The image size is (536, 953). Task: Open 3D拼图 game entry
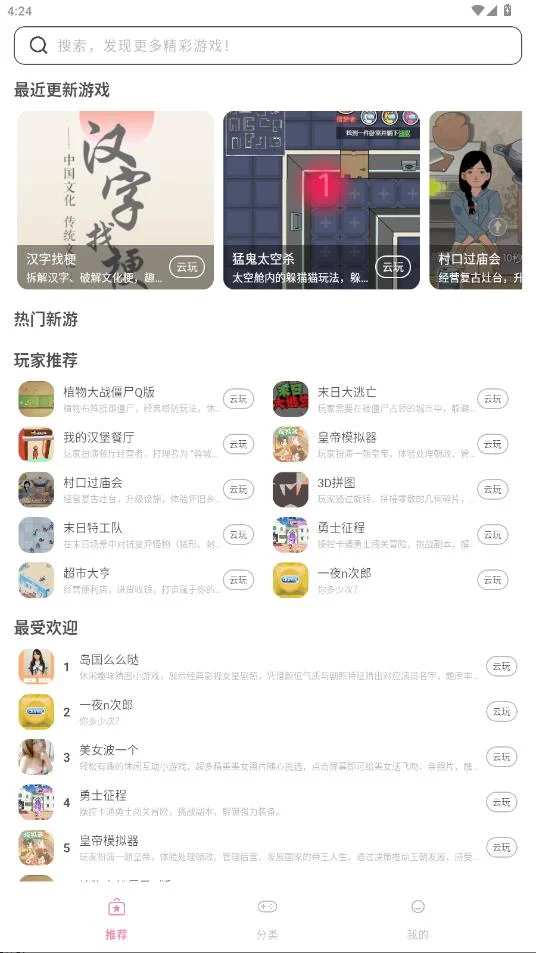click(x=375, y=489)
